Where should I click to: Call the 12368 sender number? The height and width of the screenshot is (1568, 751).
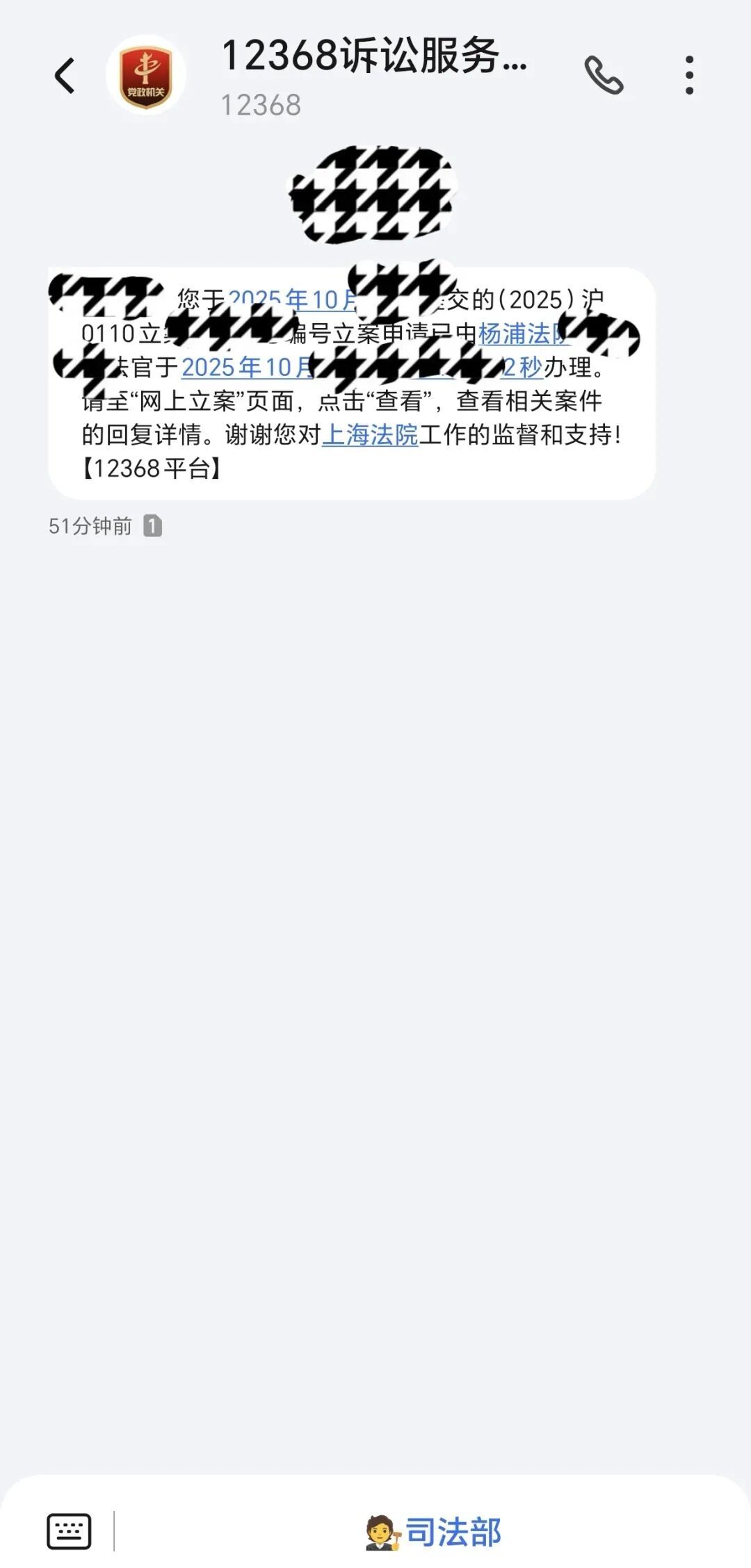(x=603, y=75)
